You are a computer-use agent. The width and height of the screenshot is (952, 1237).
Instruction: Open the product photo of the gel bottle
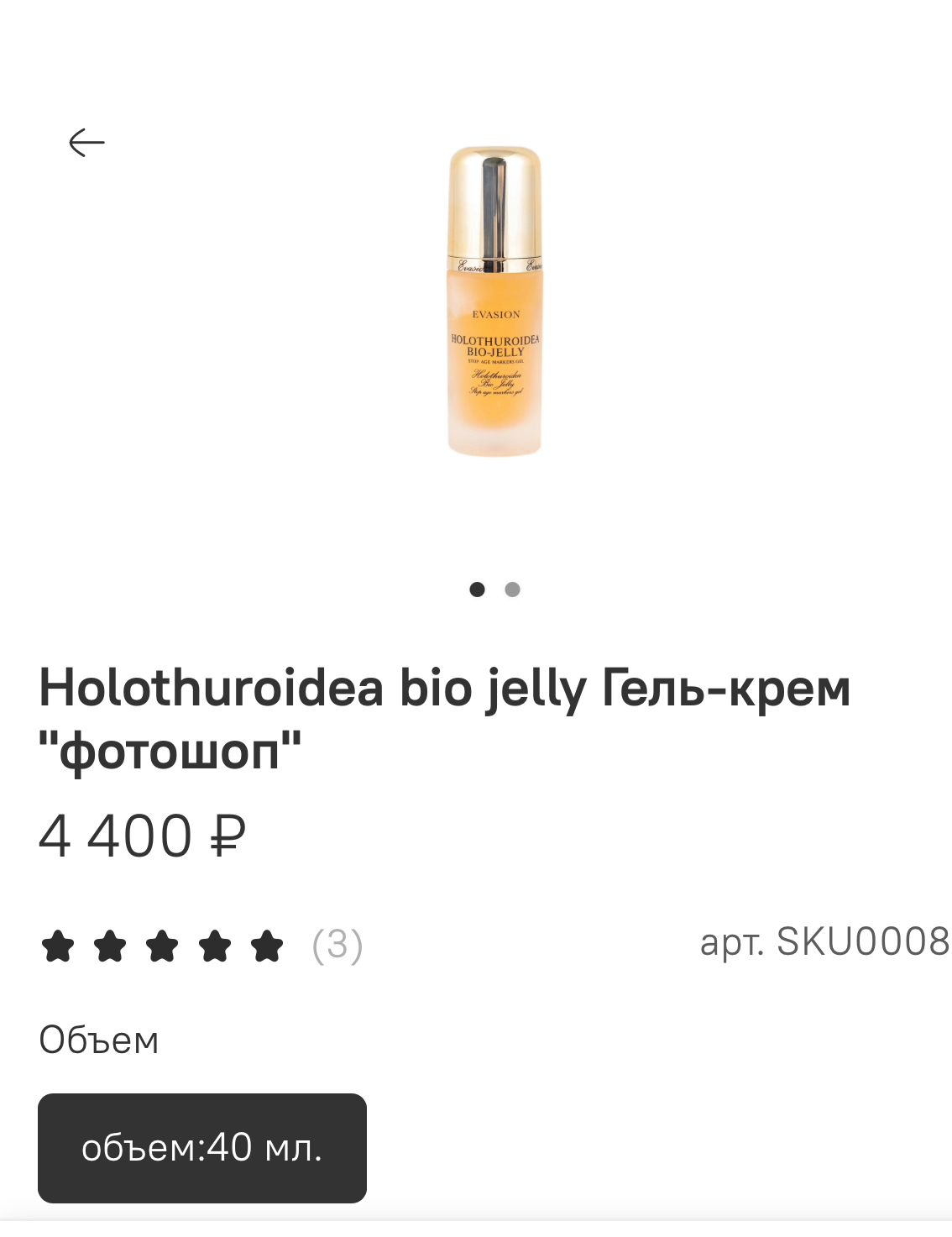point(495,302)
